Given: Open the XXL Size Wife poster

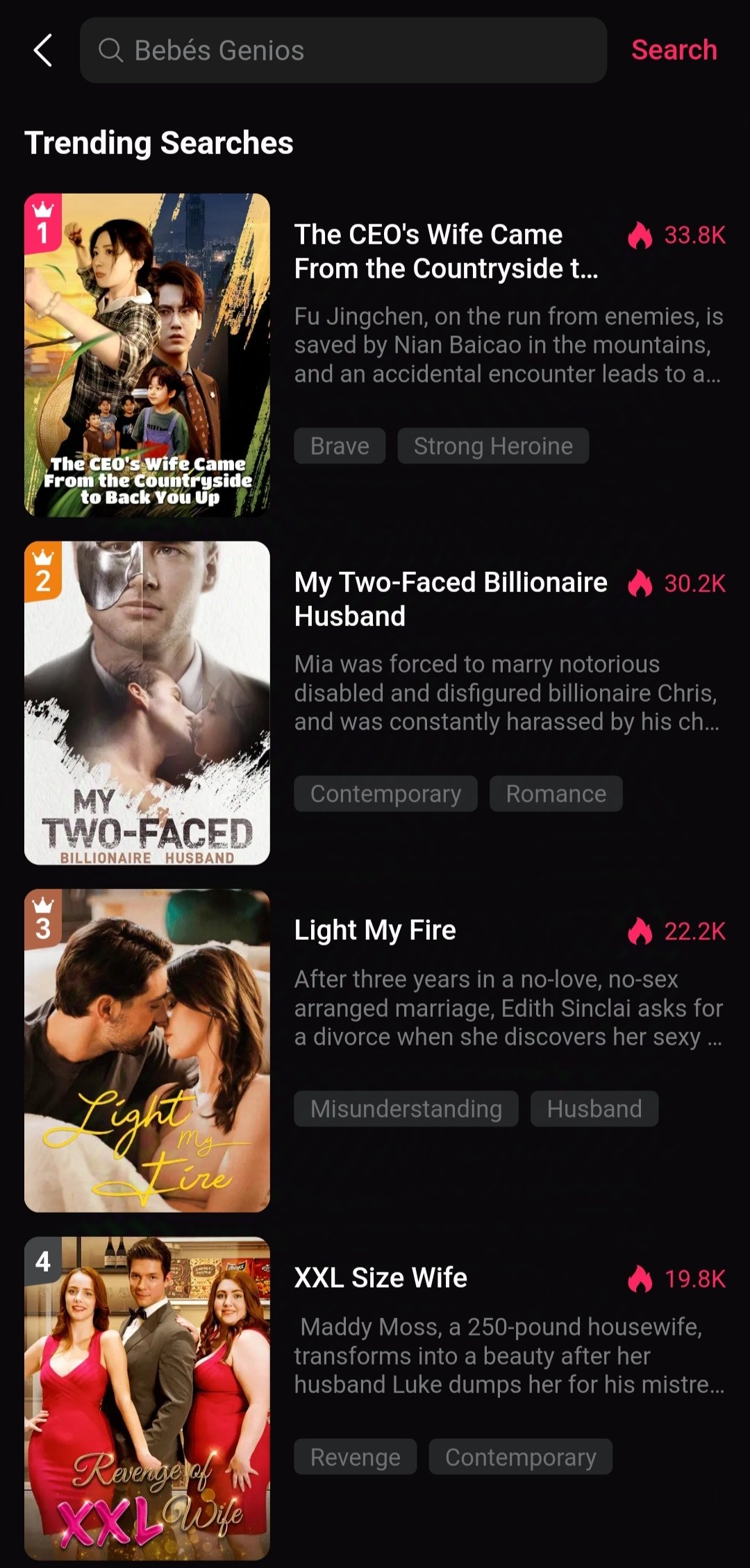Looking at the screenshot, I should [x=147, y=1398].
